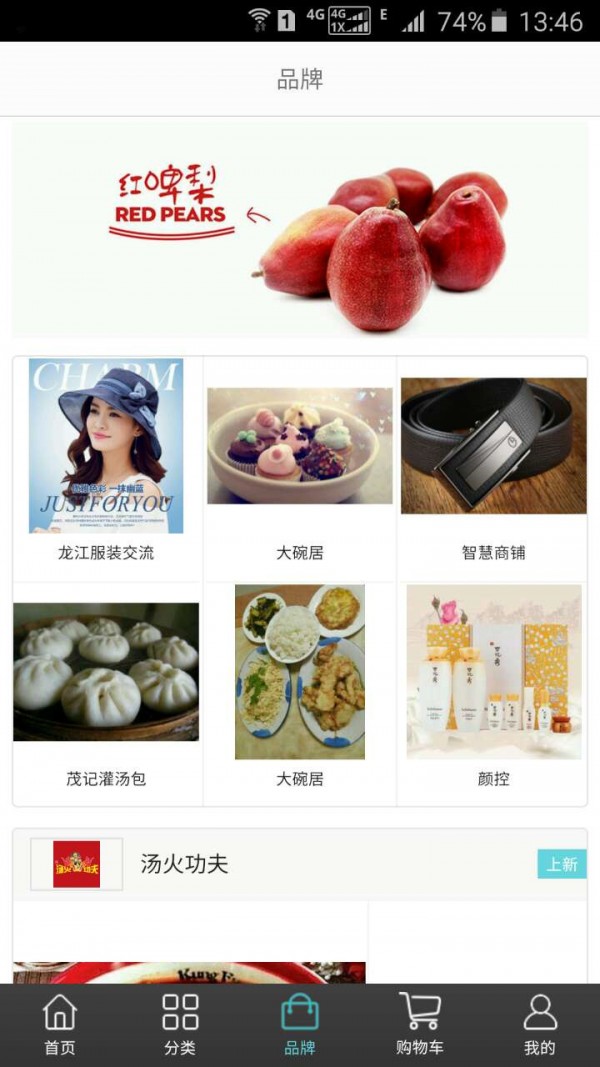The image size is (600, 1067).
Task: Tap the 品牌 tab
Action: click(x=300, y=1025)
